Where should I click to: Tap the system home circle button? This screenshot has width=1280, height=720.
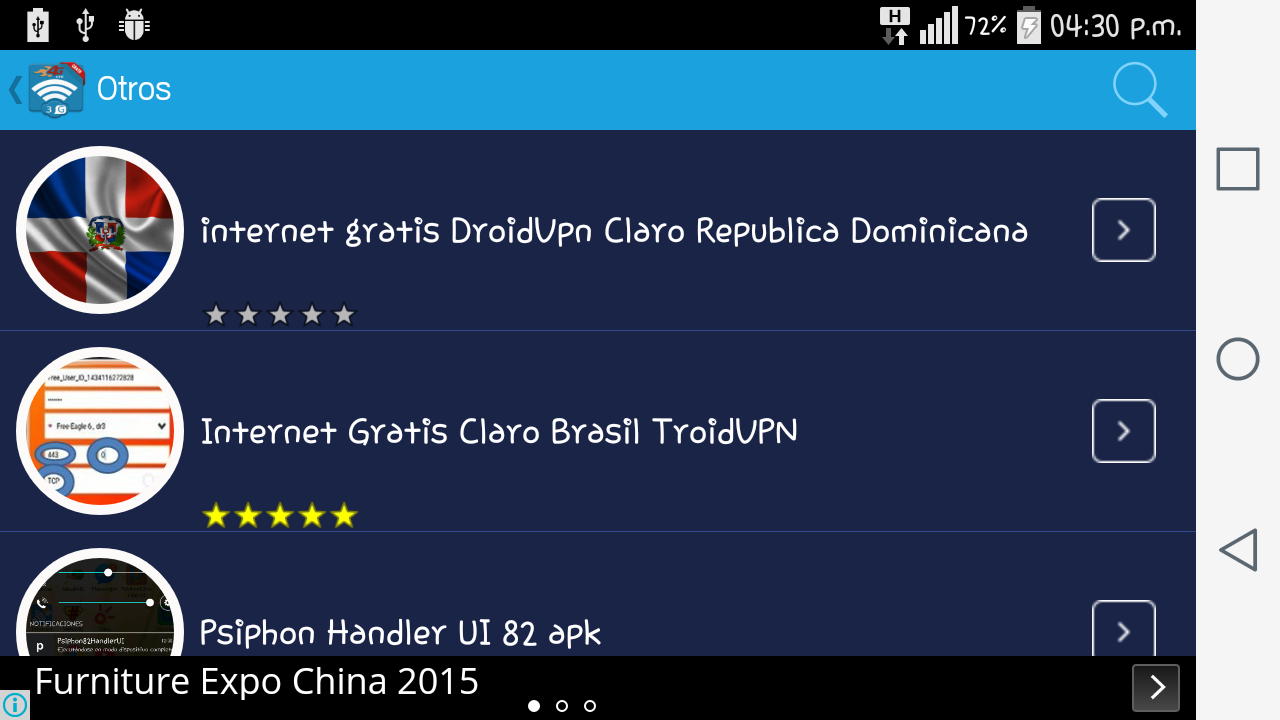tap(1238, 359)
